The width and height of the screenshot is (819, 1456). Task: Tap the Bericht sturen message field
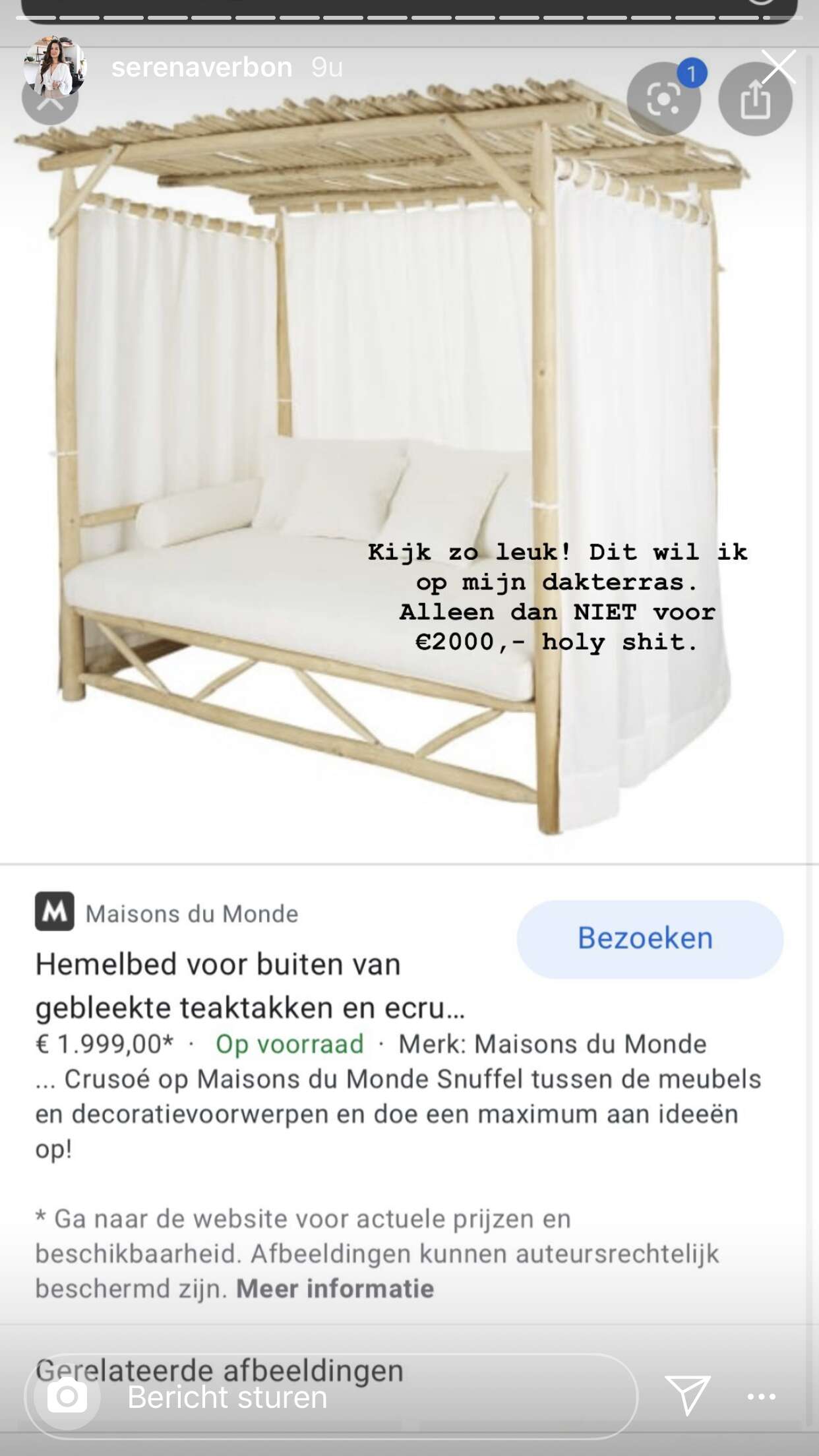click(x=331, y=1396)
